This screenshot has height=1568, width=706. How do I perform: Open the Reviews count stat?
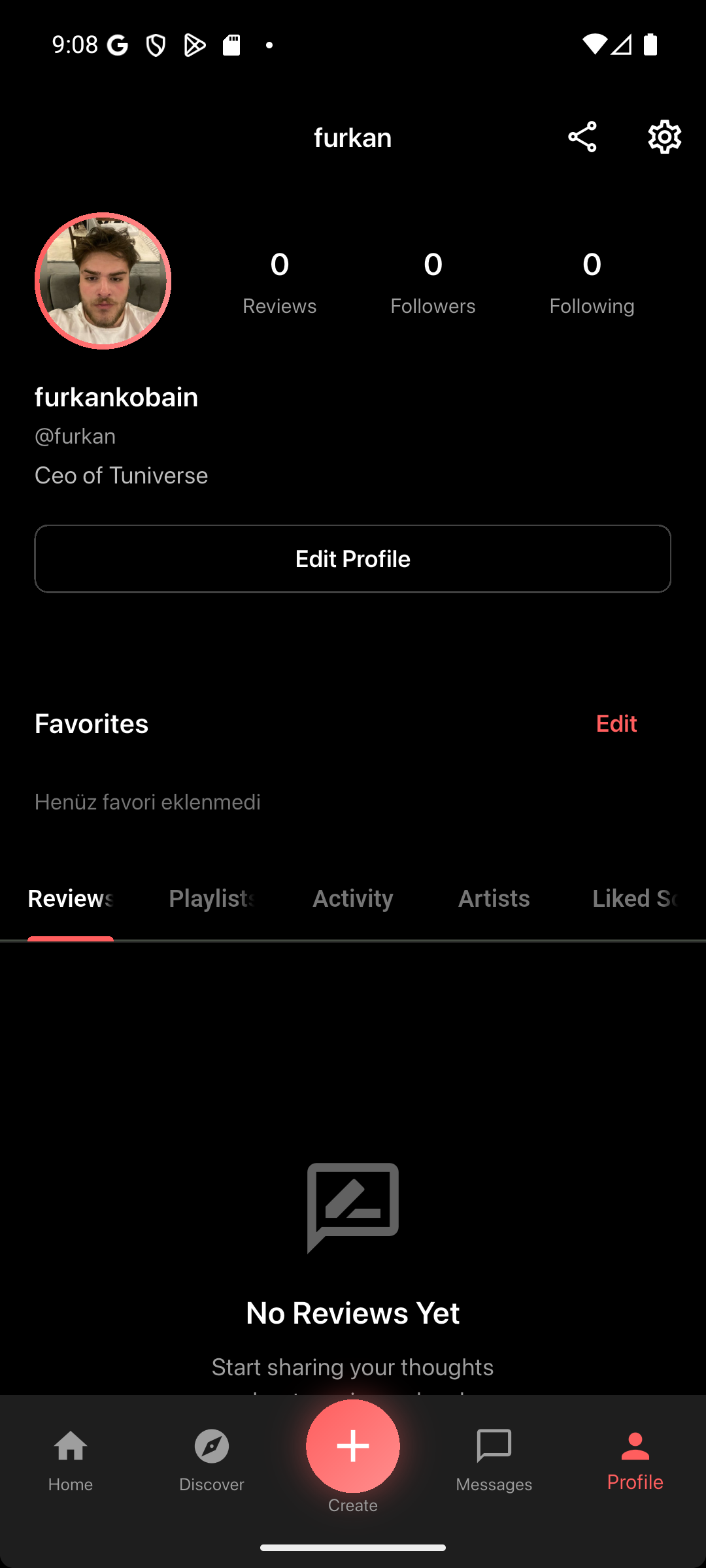tap(279, 281)
